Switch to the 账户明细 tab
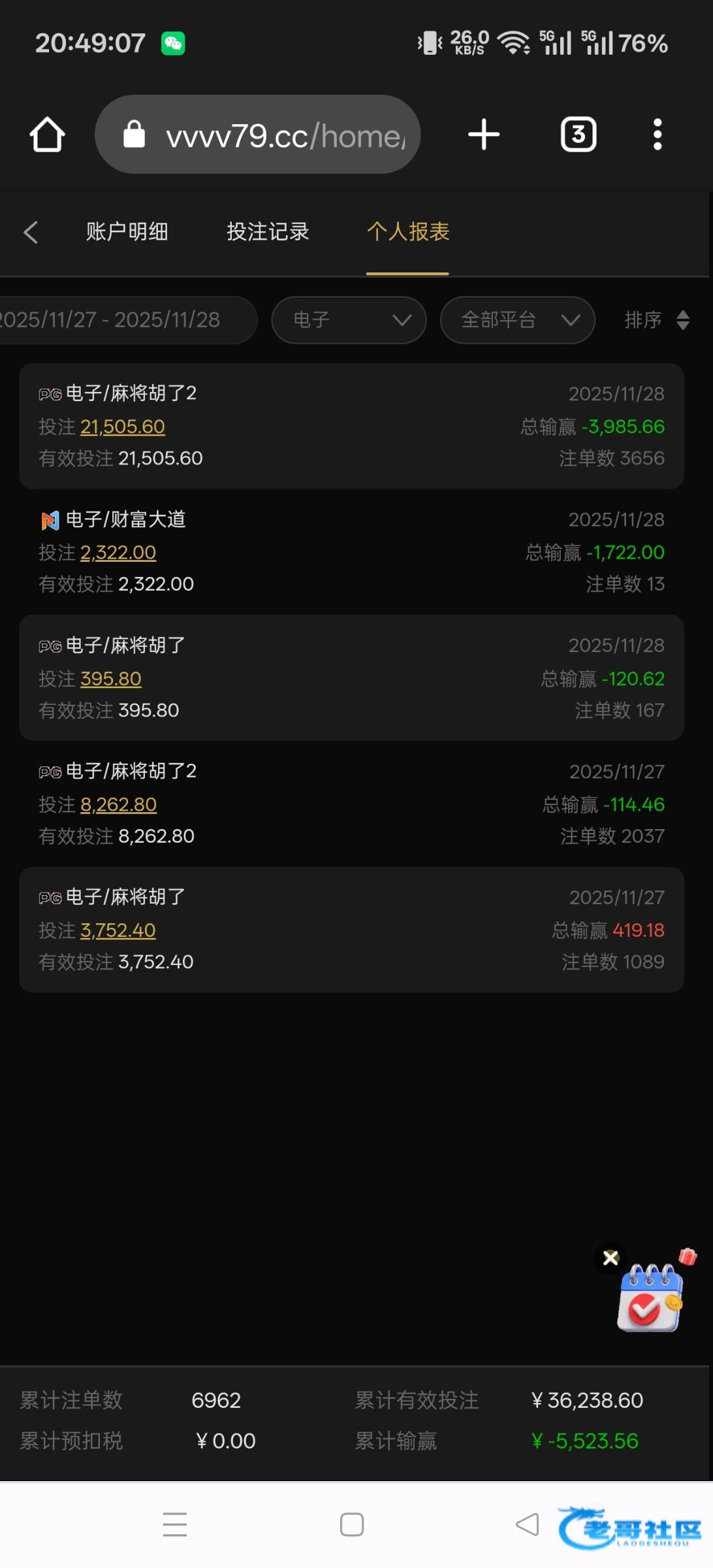This screenshot has height=1568, width=713. (127, 232)
